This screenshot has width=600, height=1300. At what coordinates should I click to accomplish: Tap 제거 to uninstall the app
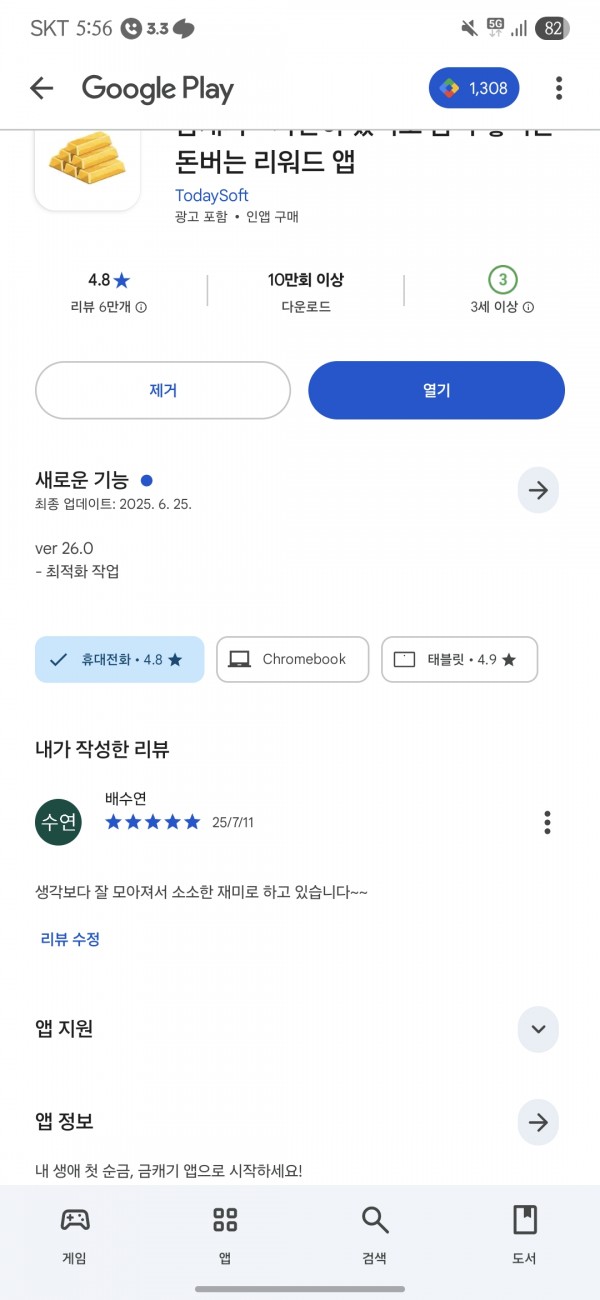[163, 390]
